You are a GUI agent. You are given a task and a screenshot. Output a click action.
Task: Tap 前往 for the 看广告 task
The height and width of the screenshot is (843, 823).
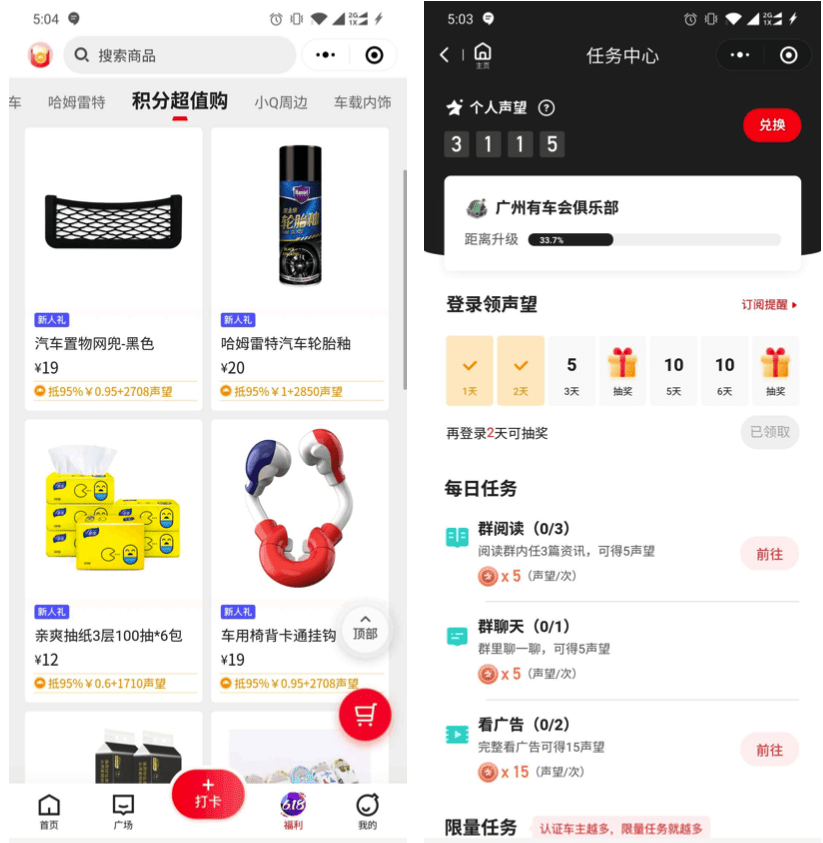point(769,749)
